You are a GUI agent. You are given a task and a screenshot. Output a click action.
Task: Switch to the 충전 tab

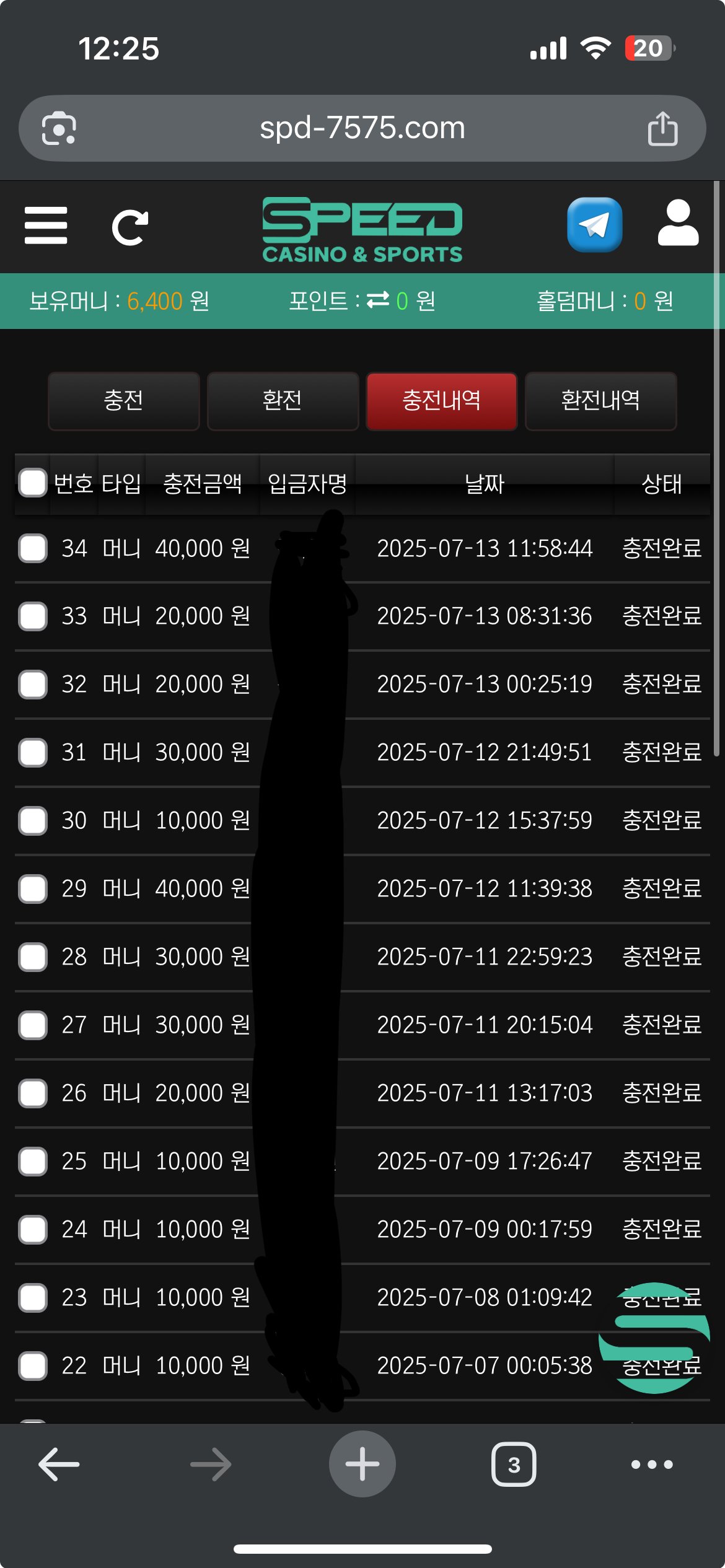tap(124, 401)
